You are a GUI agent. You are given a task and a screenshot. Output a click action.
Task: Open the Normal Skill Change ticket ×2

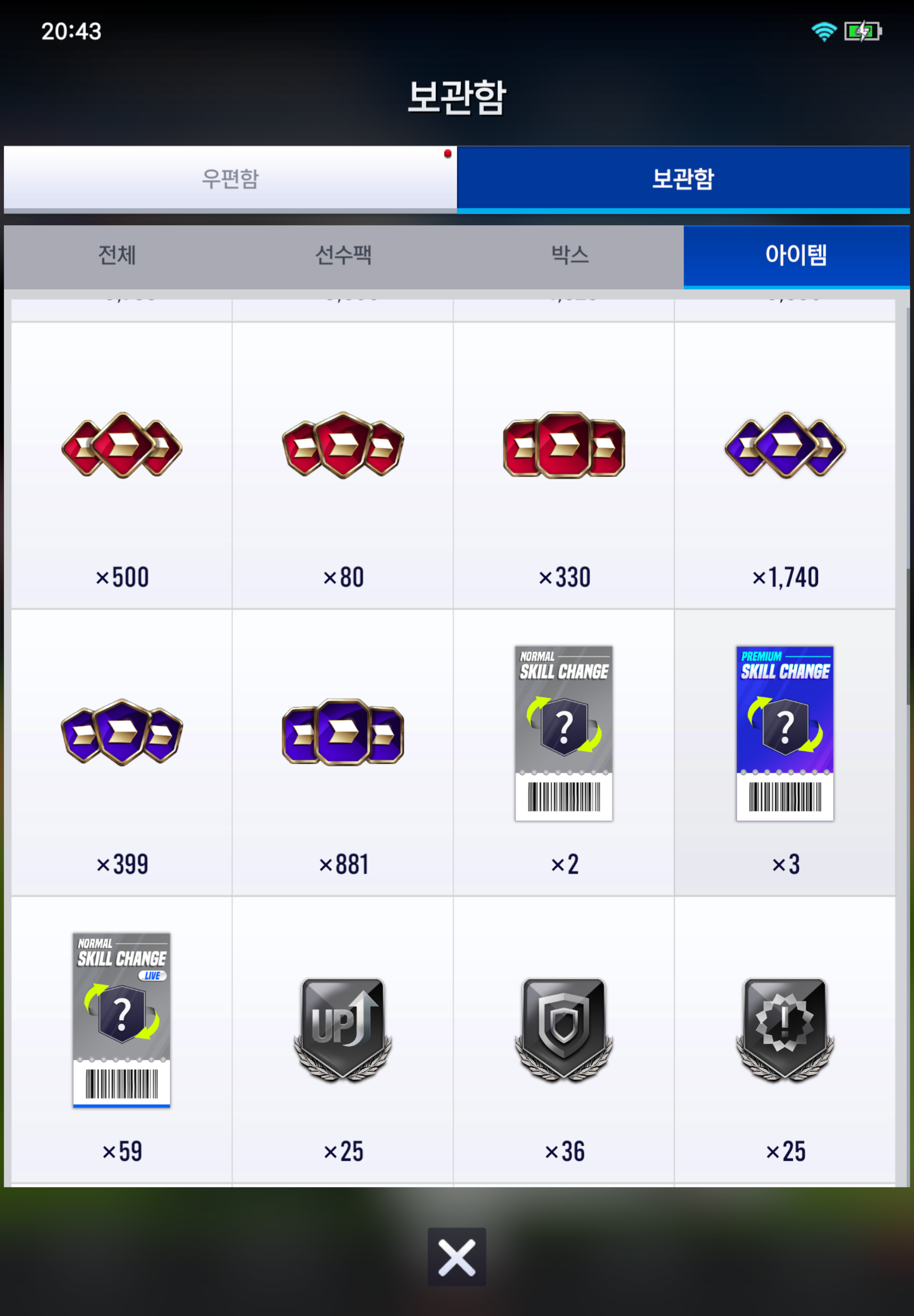(563, 751)
